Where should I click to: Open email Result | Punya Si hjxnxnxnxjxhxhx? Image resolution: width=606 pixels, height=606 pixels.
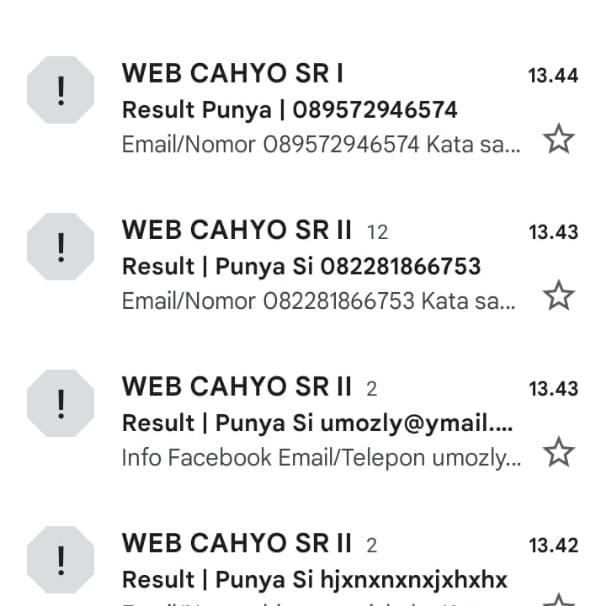tap(314, 579)
